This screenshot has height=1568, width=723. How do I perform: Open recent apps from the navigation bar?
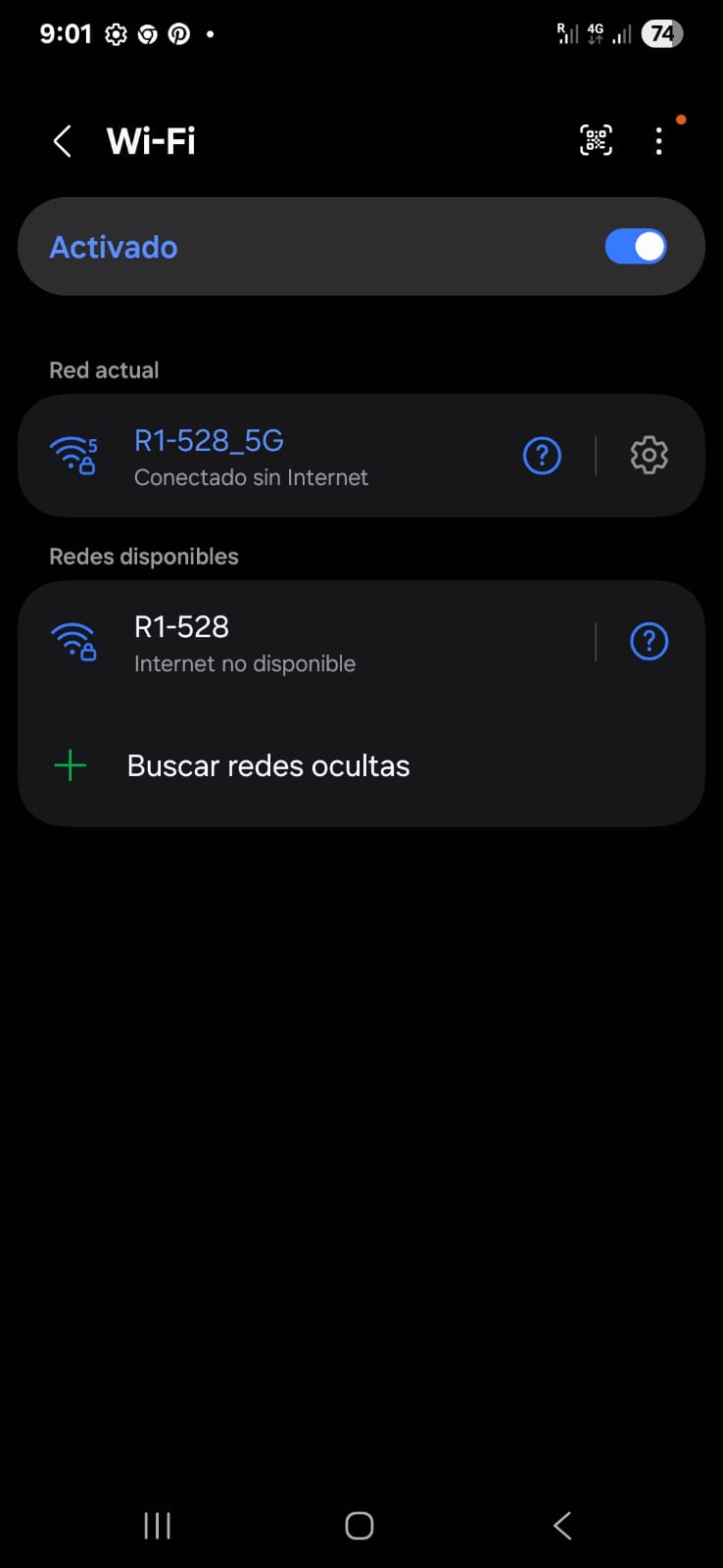(x=157, y=1525)
